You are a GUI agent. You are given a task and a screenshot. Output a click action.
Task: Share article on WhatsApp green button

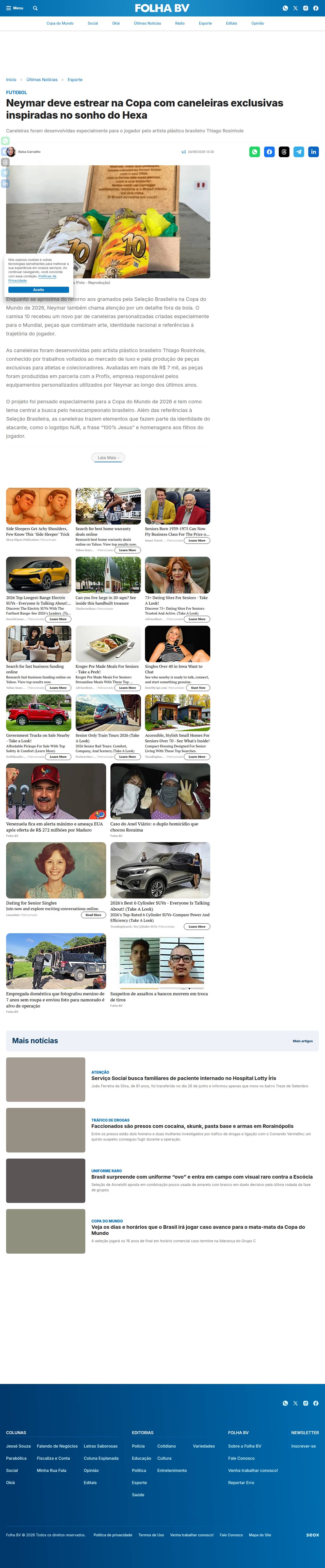[x=255, y=152]
